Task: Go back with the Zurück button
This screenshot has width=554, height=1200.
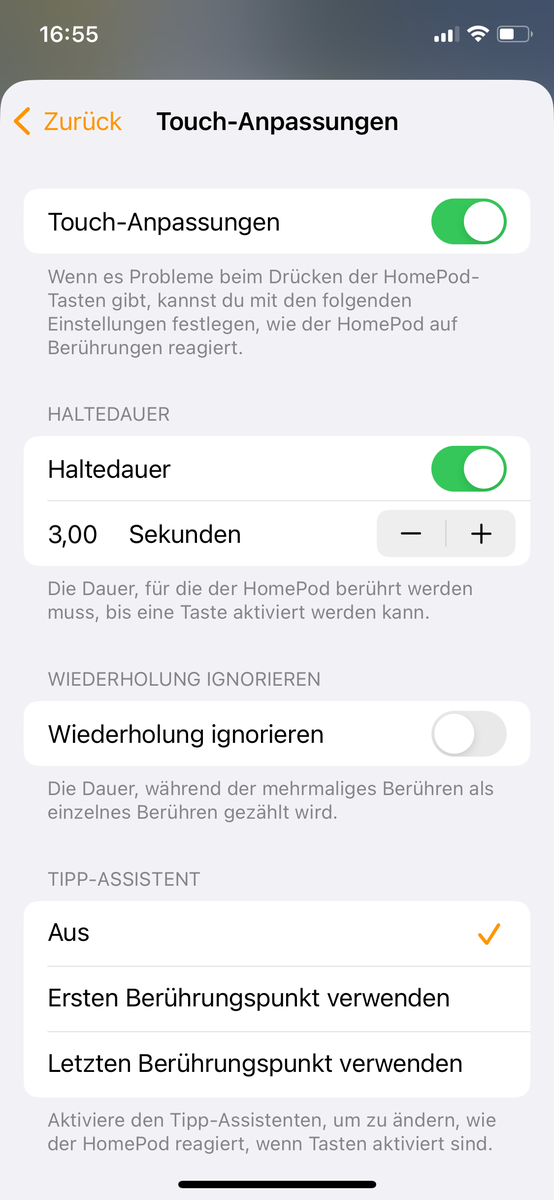Action: tap(67, 122)
